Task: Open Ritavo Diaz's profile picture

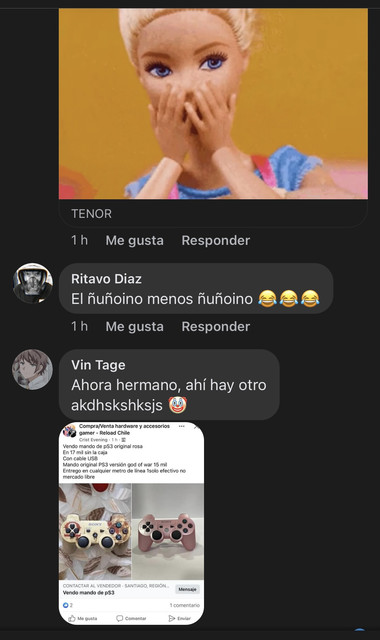Action: tap(33, 283)
